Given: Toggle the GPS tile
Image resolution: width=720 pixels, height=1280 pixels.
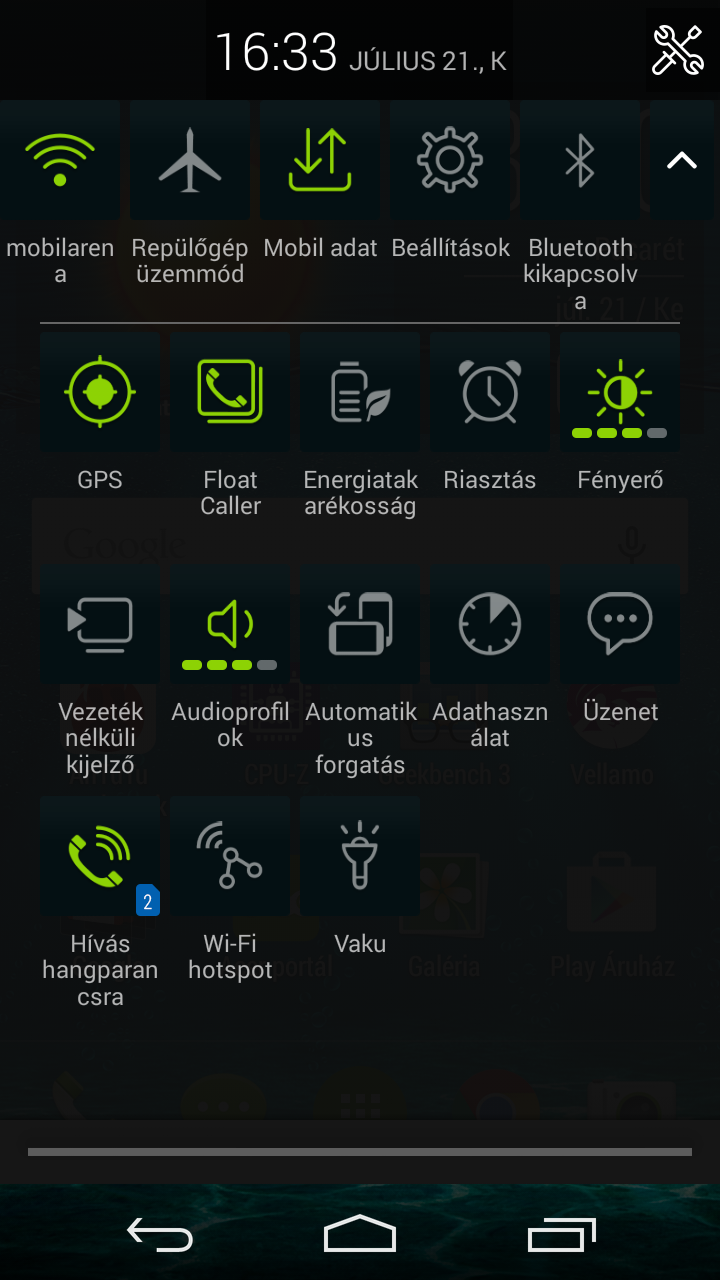Looking at the screenshot, I should coord(100,392).
